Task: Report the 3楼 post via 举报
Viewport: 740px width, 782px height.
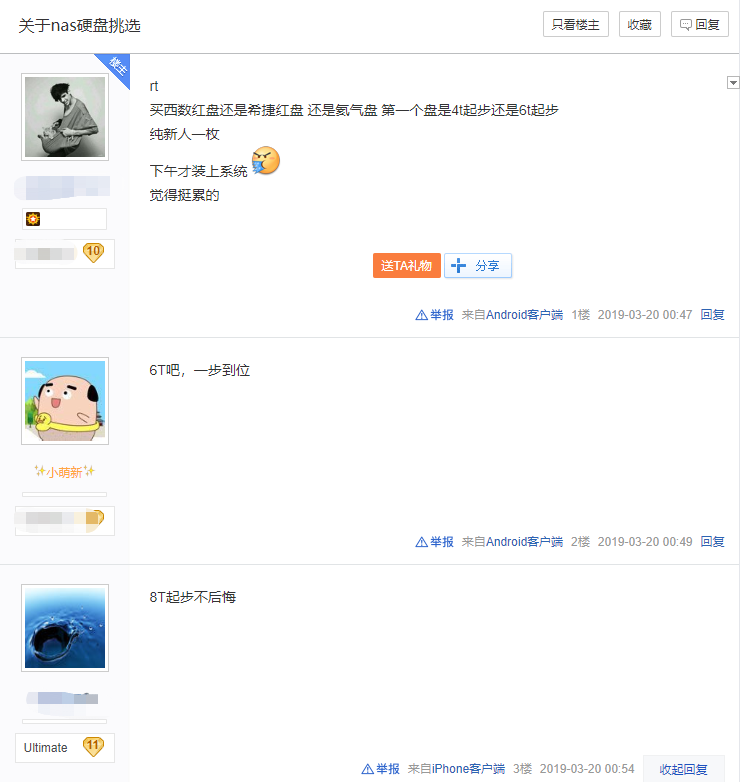Action: pyautogui.click(x=381, y=769)
